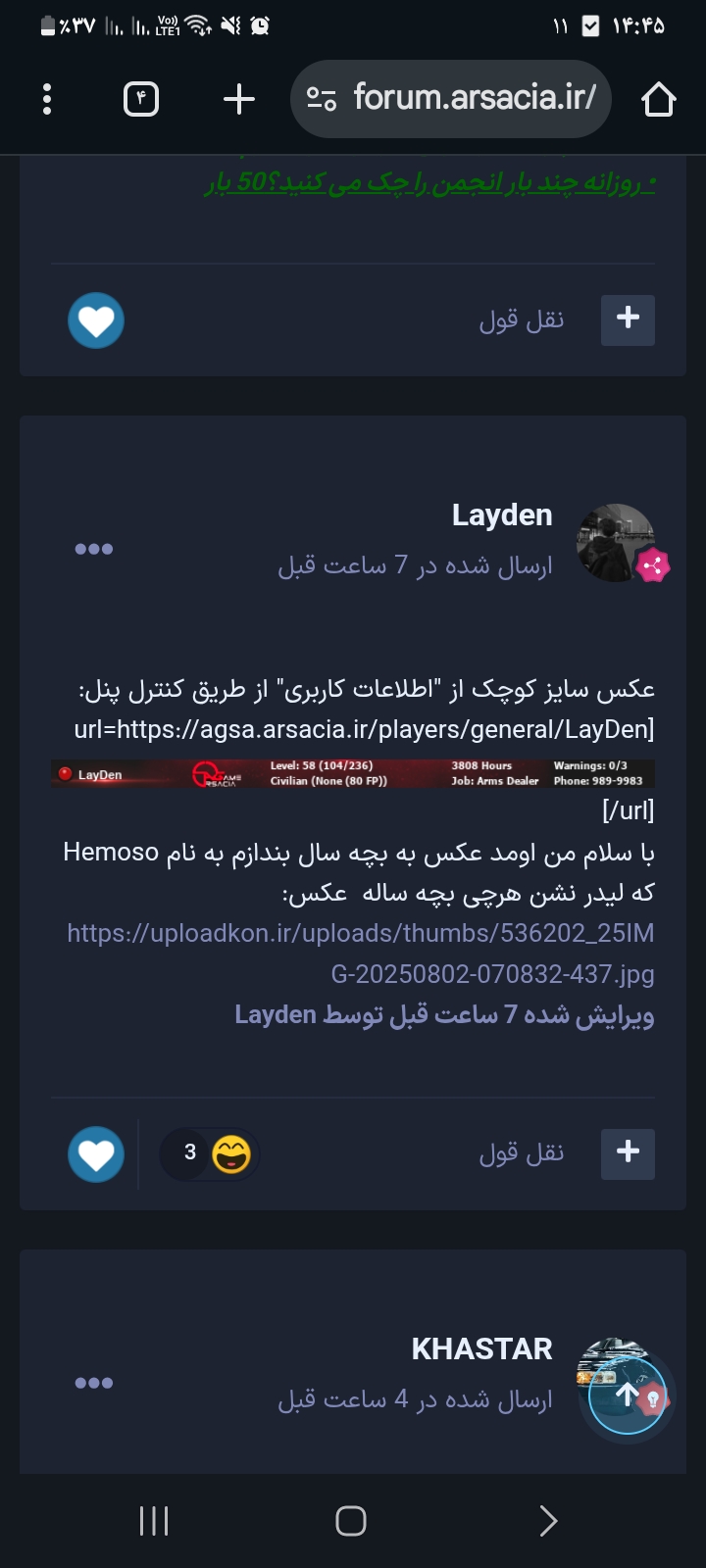Go to the browser home page
Viewport: 706px width, 1568px height.
658,99
